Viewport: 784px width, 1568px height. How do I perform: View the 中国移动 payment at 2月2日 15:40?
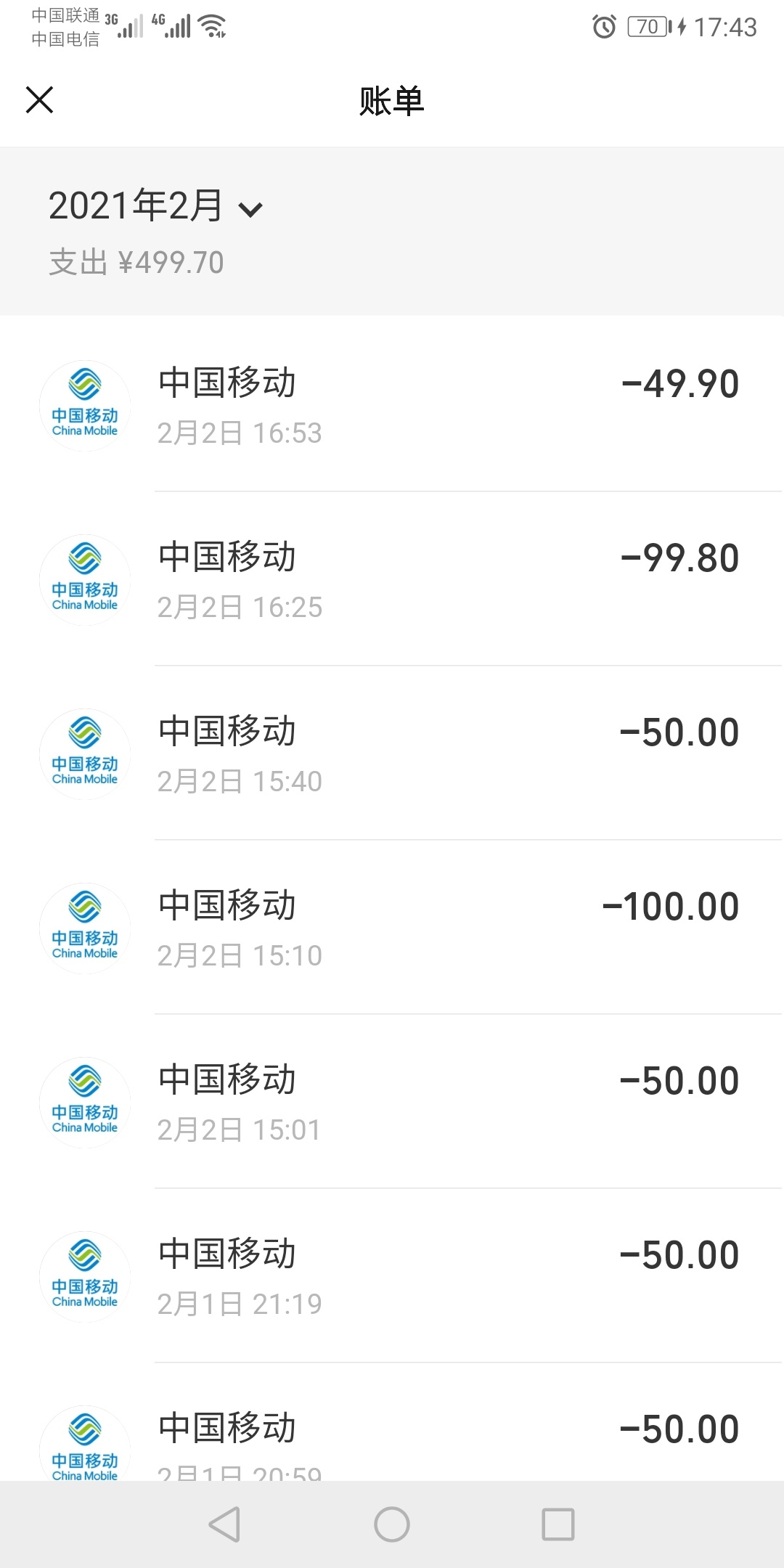pos(392,754)
